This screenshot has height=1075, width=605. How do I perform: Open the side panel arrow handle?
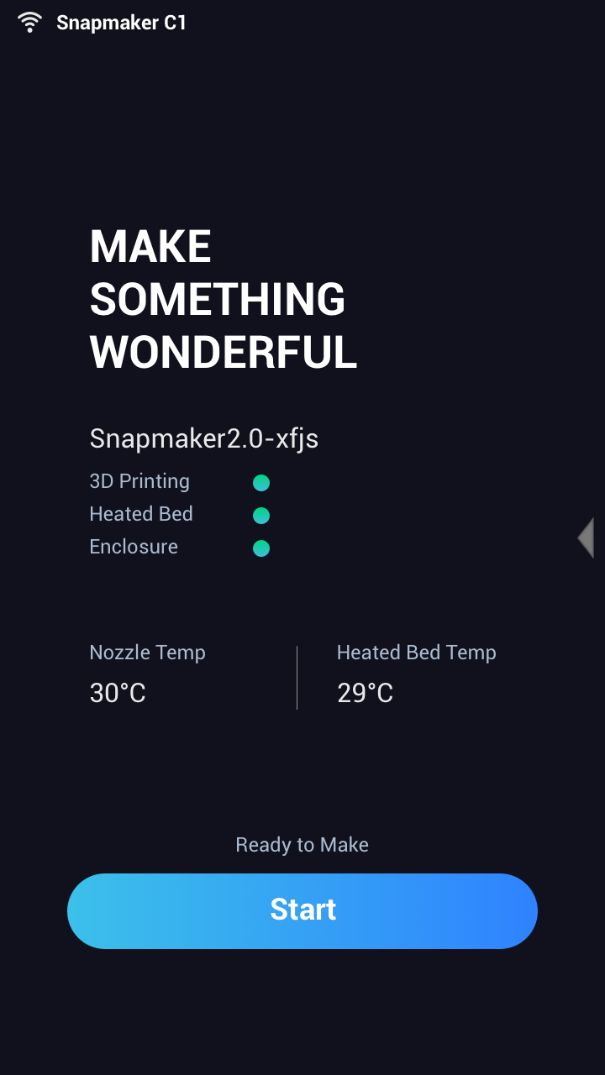(x=586, y=538)
